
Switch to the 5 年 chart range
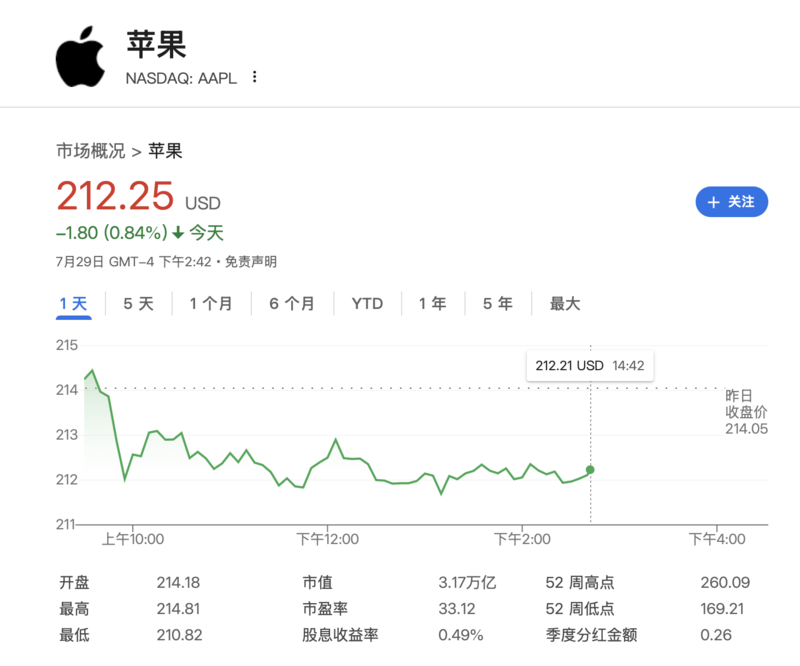click(x=498, y=304)
